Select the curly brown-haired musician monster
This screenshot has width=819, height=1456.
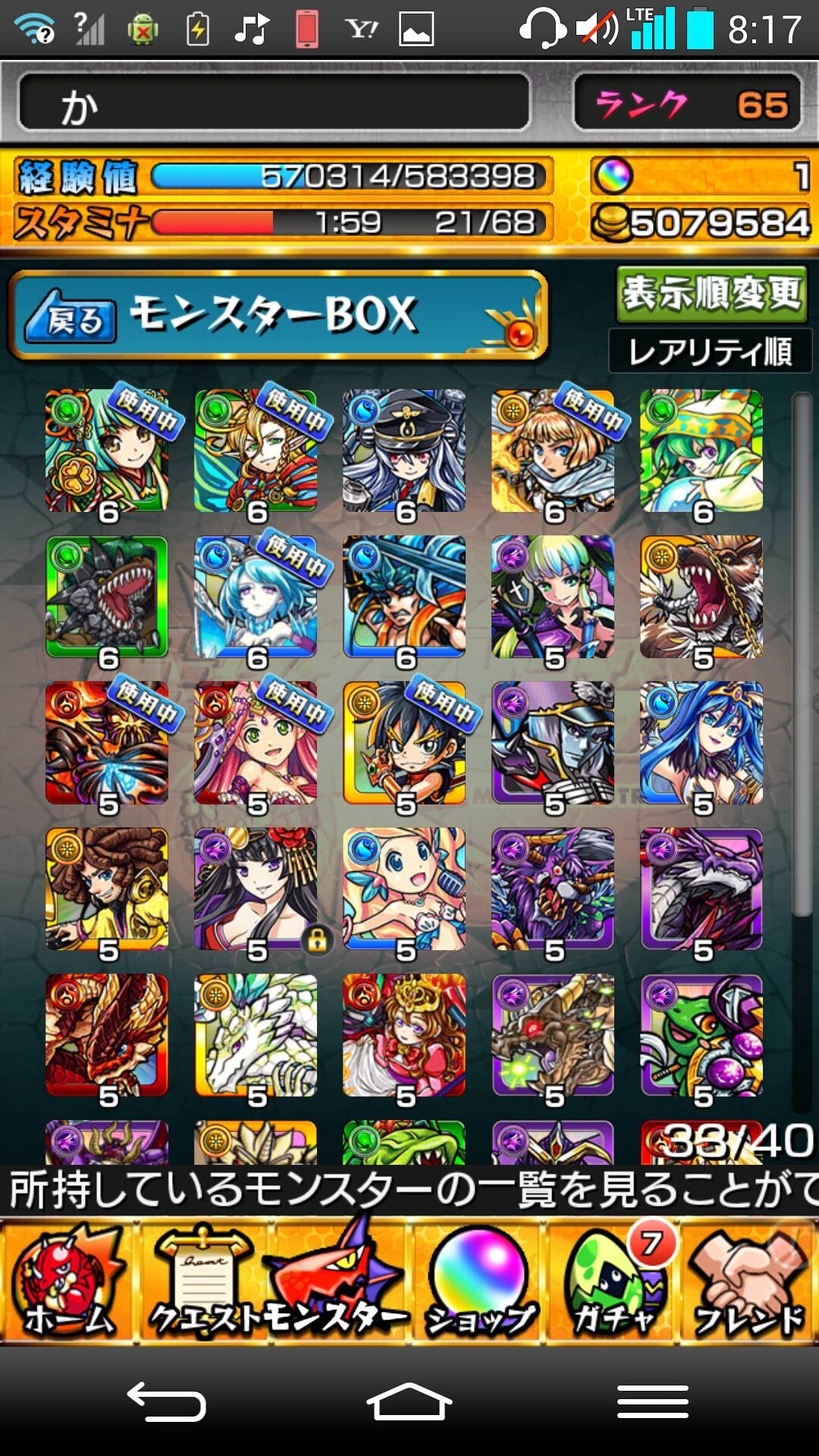(107, 889)
